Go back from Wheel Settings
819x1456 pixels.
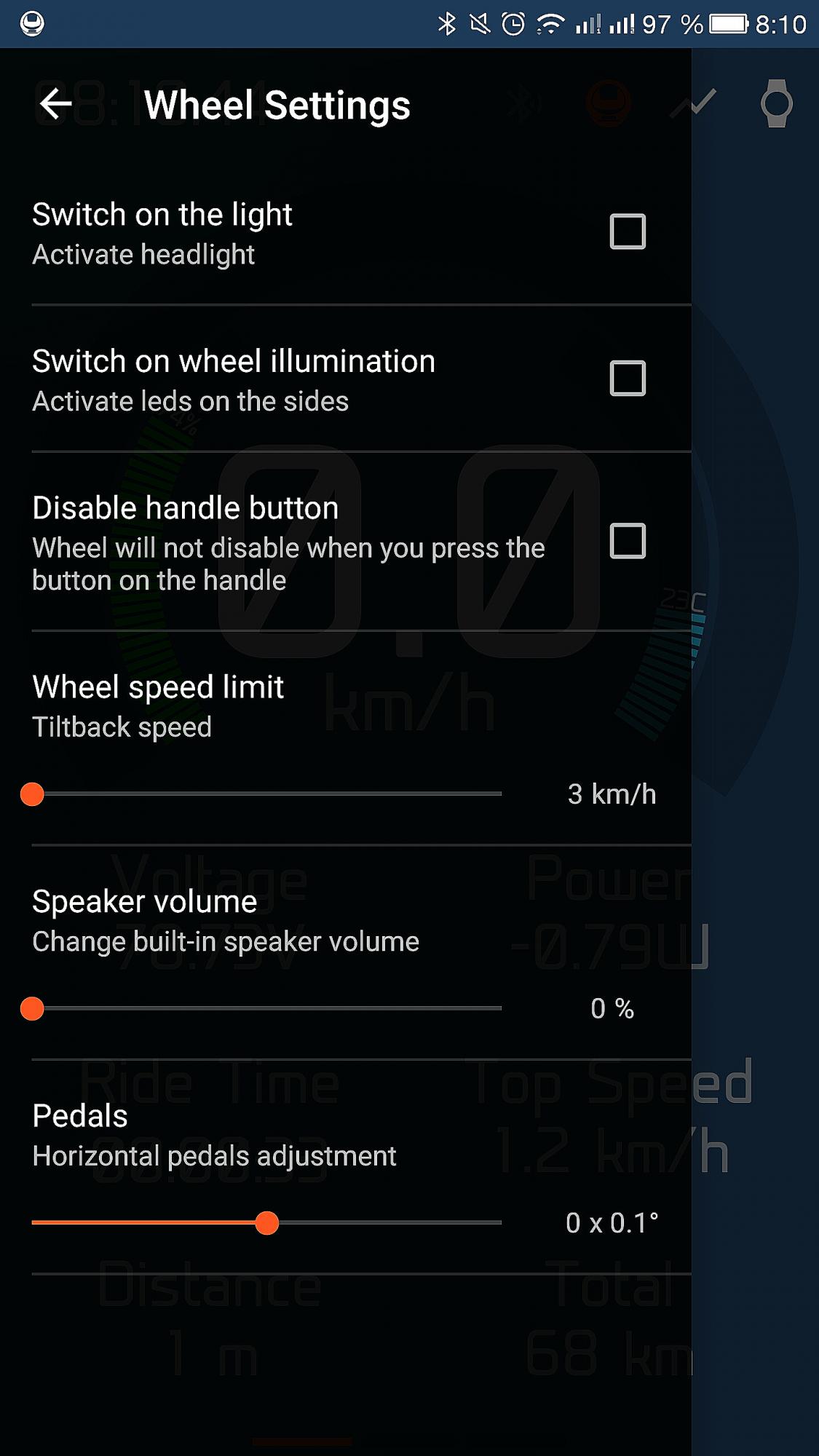coord(56,104)
